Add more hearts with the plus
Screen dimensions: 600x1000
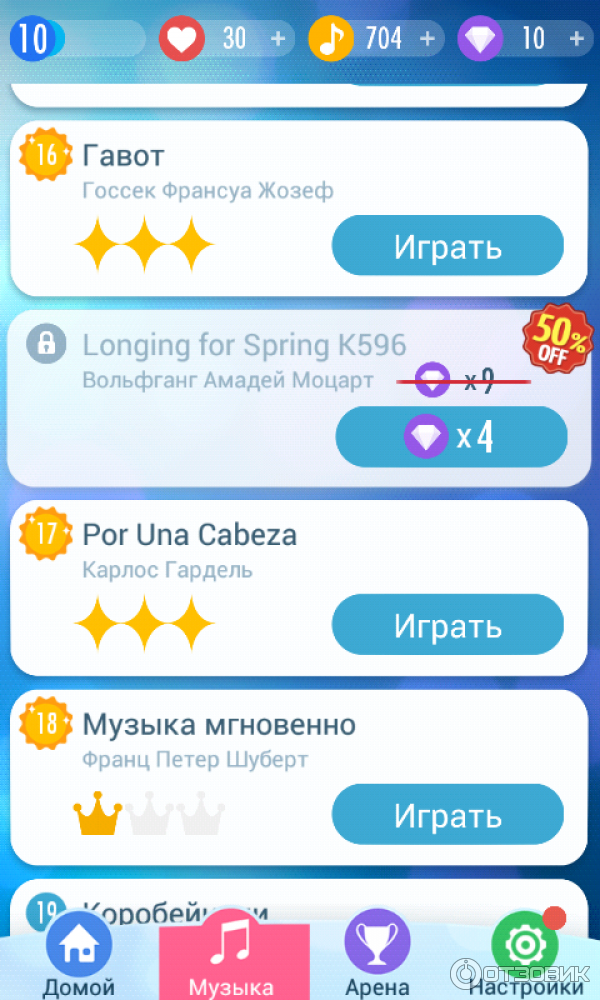point(275,39)
